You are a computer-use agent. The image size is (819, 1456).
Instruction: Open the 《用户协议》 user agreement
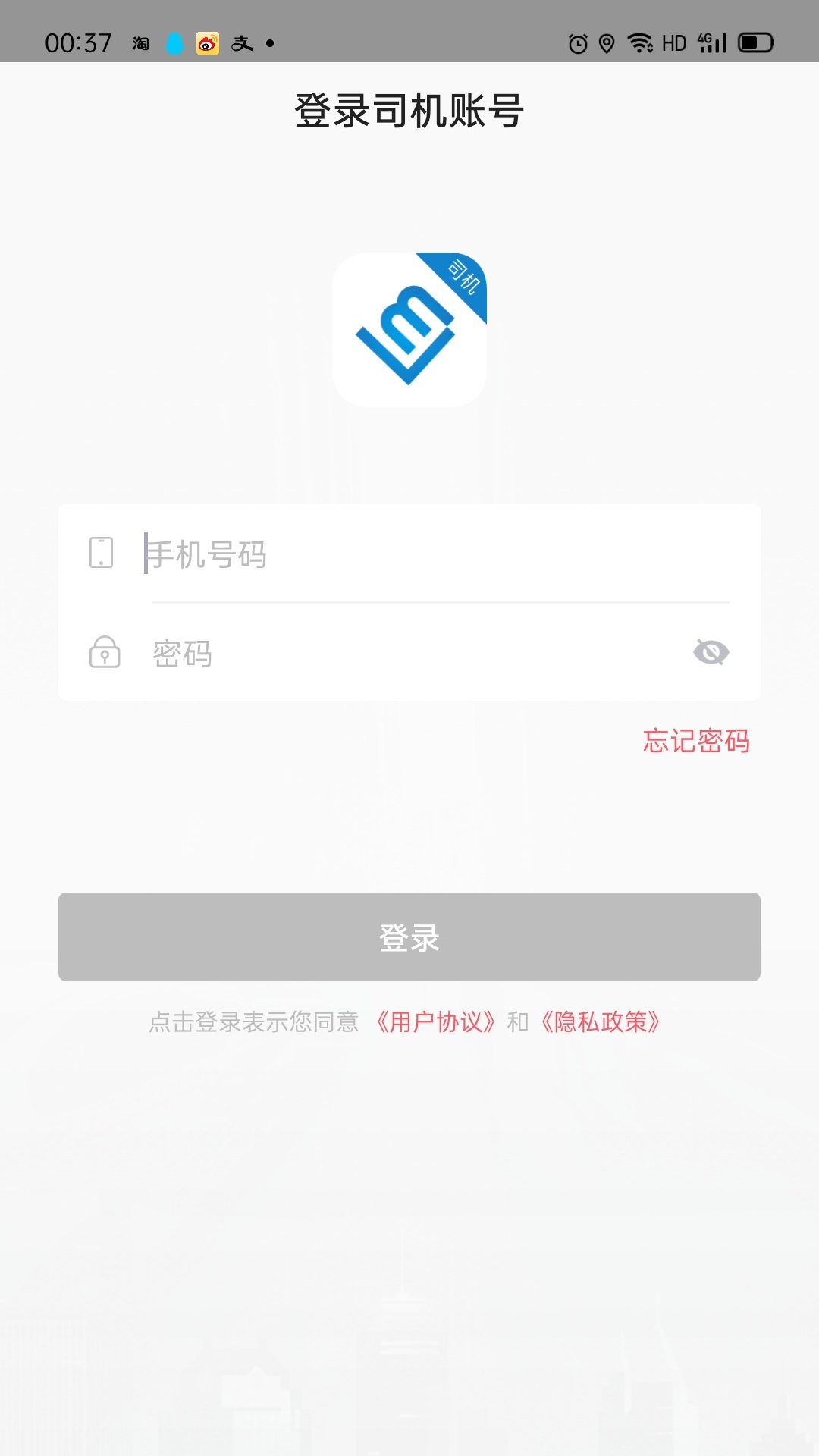click(x=436, y=1022)
